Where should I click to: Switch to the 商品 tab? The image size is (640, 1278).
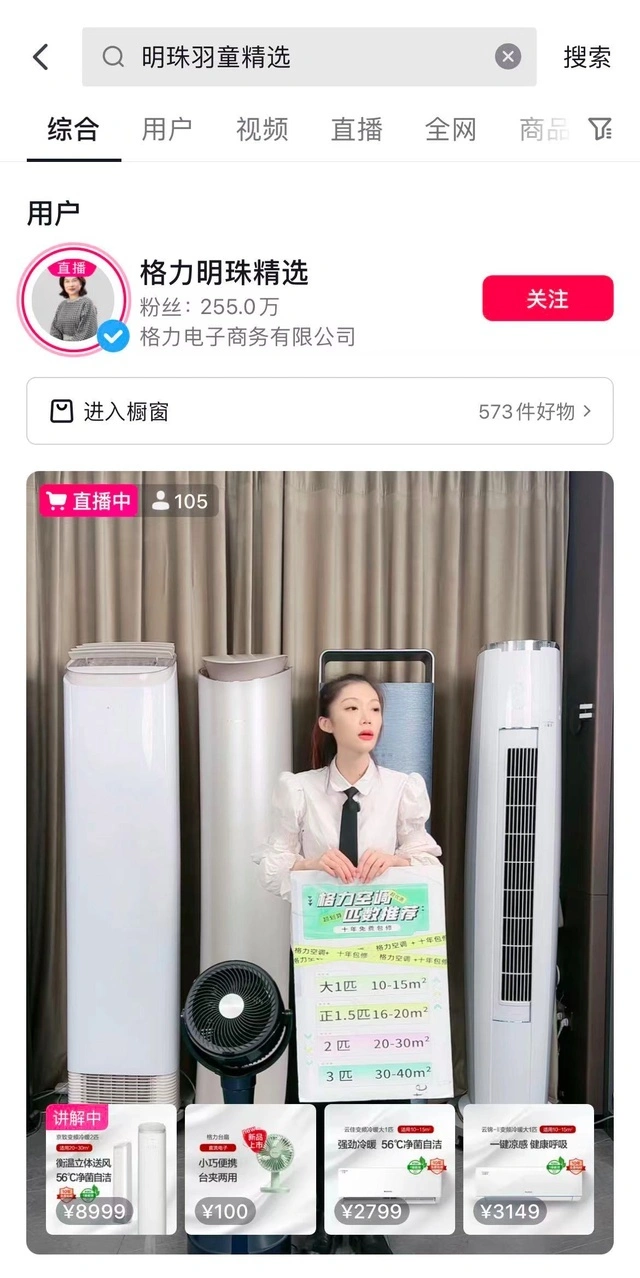(x=543, y=129)
